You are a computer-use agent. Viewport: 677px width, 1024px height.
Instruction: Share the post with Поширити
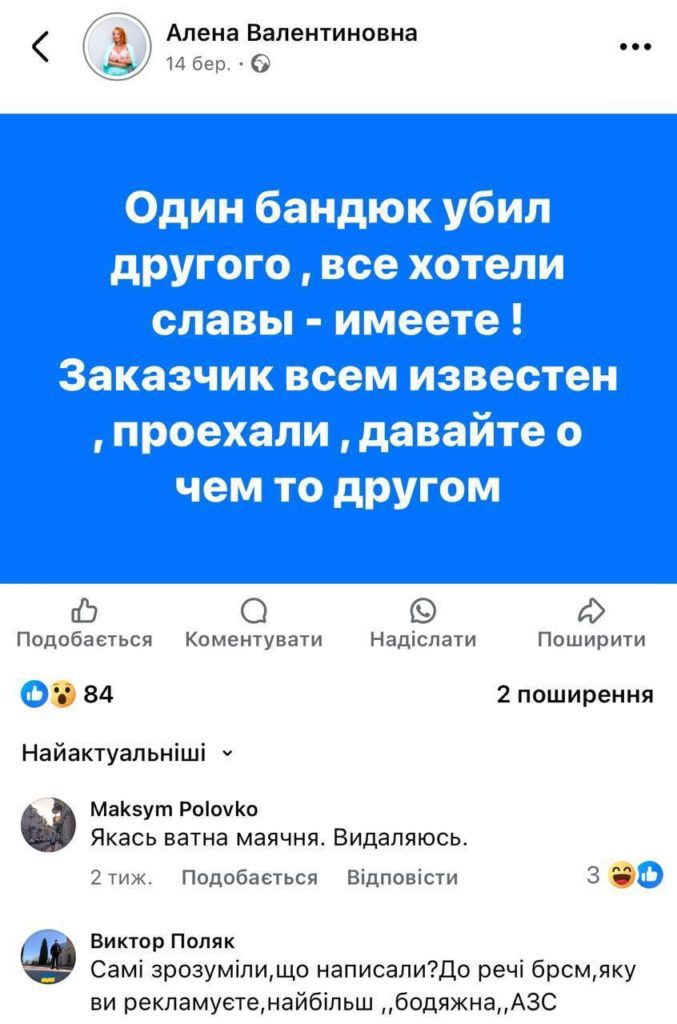592,625
